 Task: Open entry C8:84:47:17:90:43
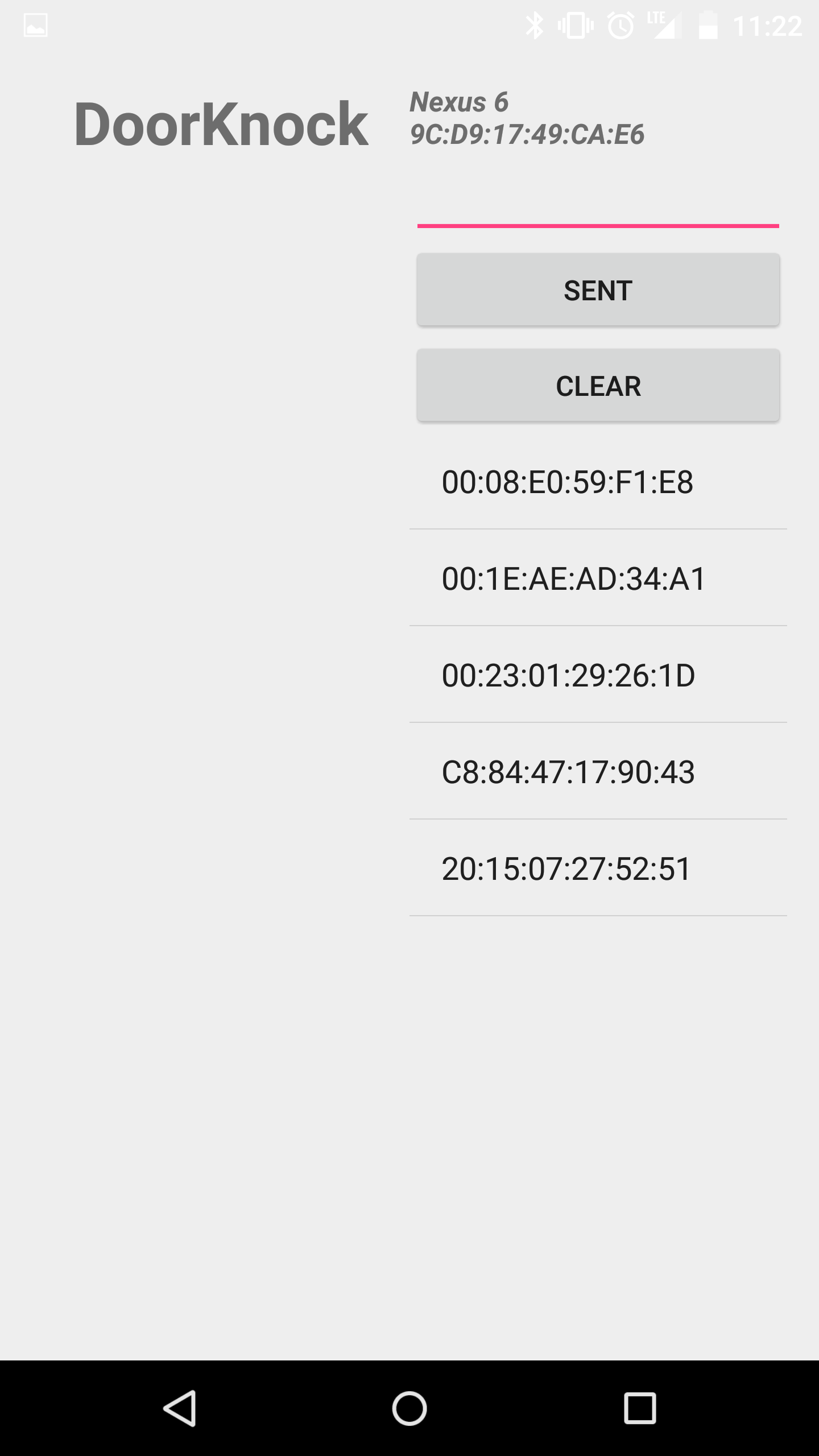tap(598, 771)
